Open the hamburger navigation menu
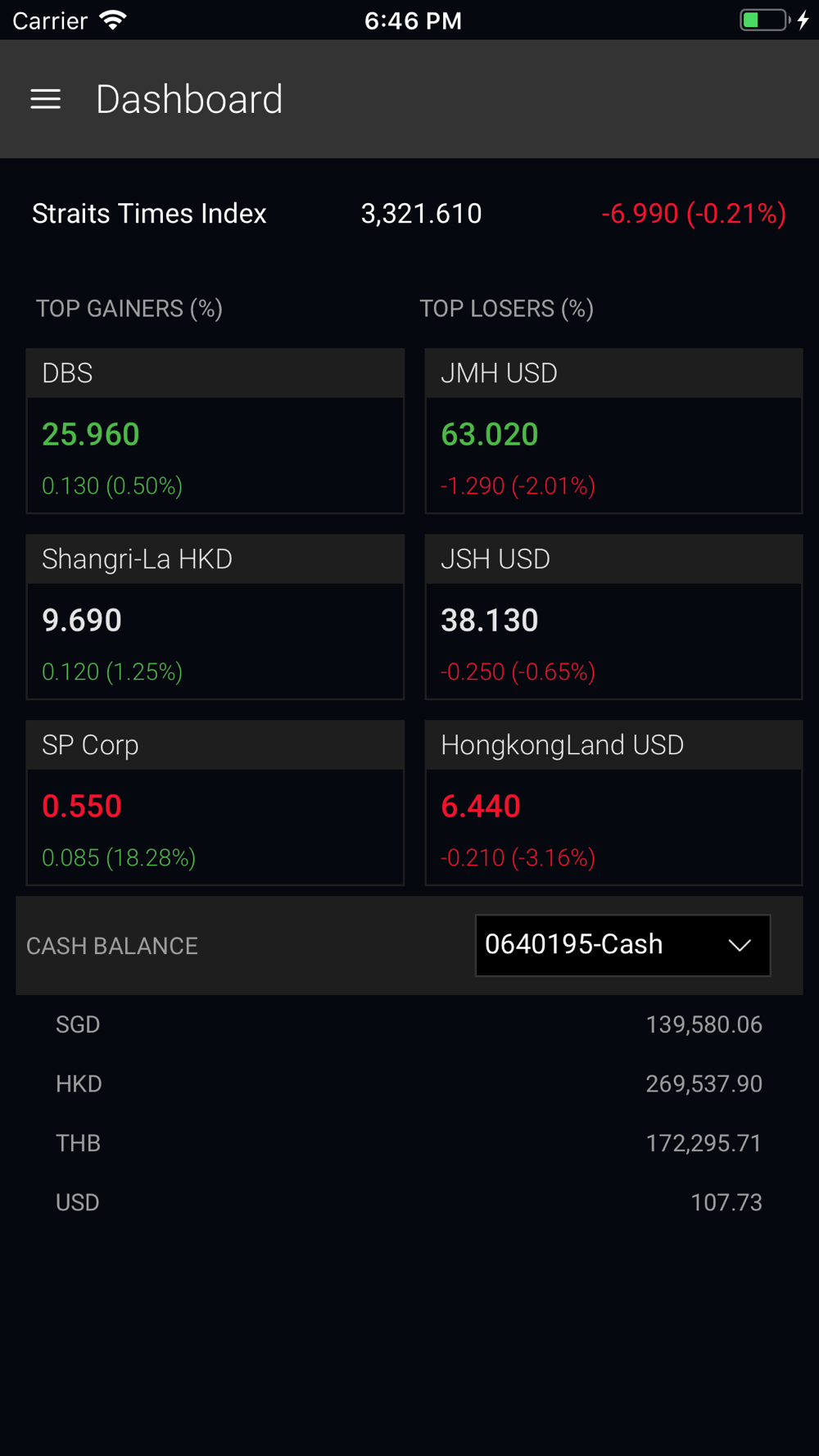Screen dimensions: 819x1456 tap(46, 99)
